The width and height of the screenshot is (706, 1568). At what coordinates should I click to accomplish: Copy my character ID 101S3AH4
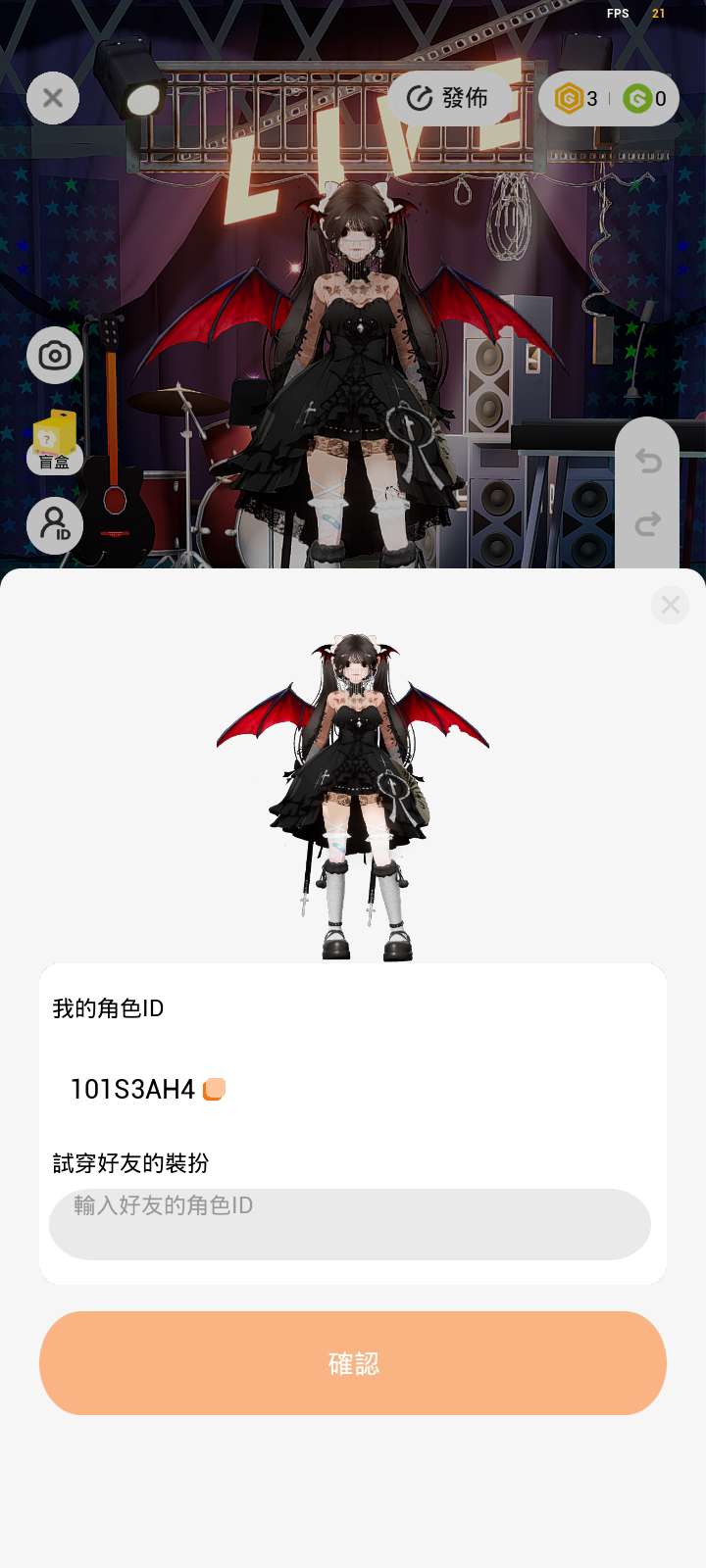(x=214, y=1089)
